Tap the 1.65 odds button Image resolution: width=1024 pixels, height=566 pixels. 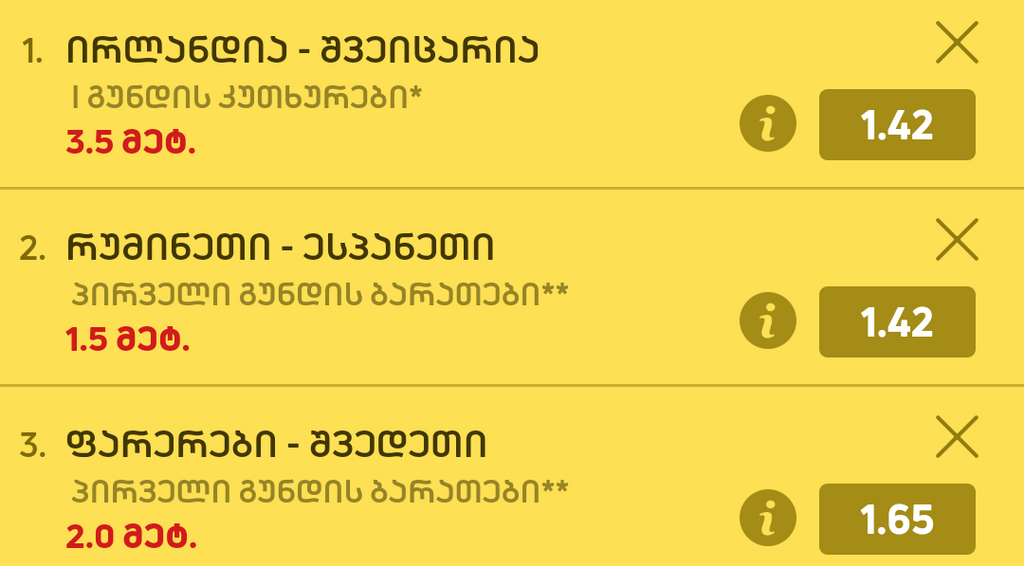897,519
